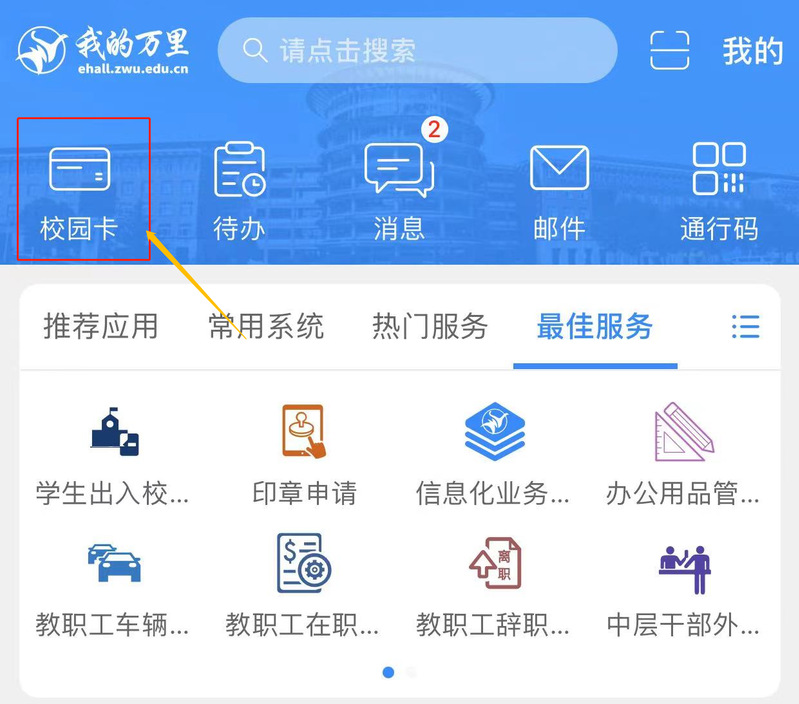Open 校园卡 campus card
Screen dimensions: 799x704
click(80, 190)
